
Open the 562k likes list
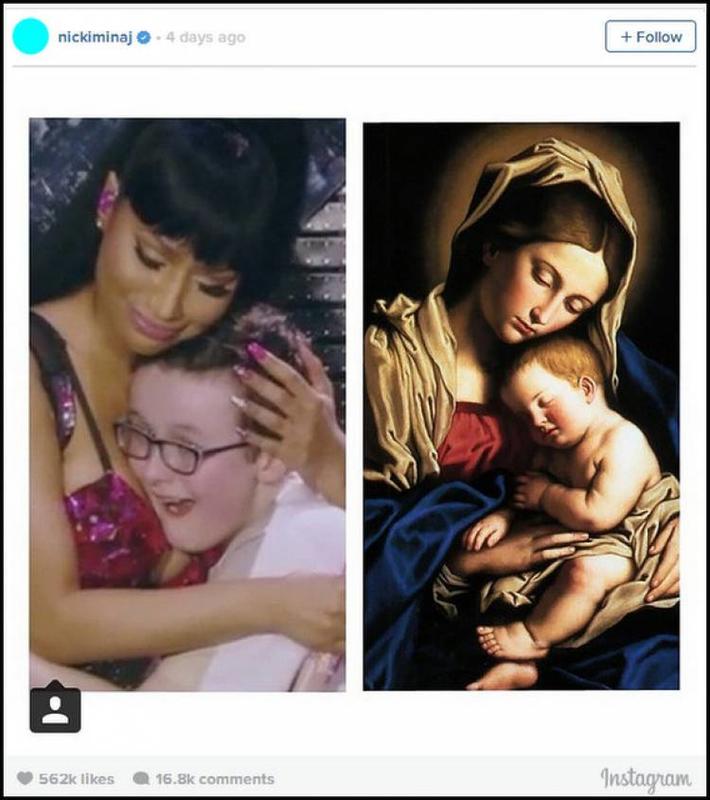(66, 778)
